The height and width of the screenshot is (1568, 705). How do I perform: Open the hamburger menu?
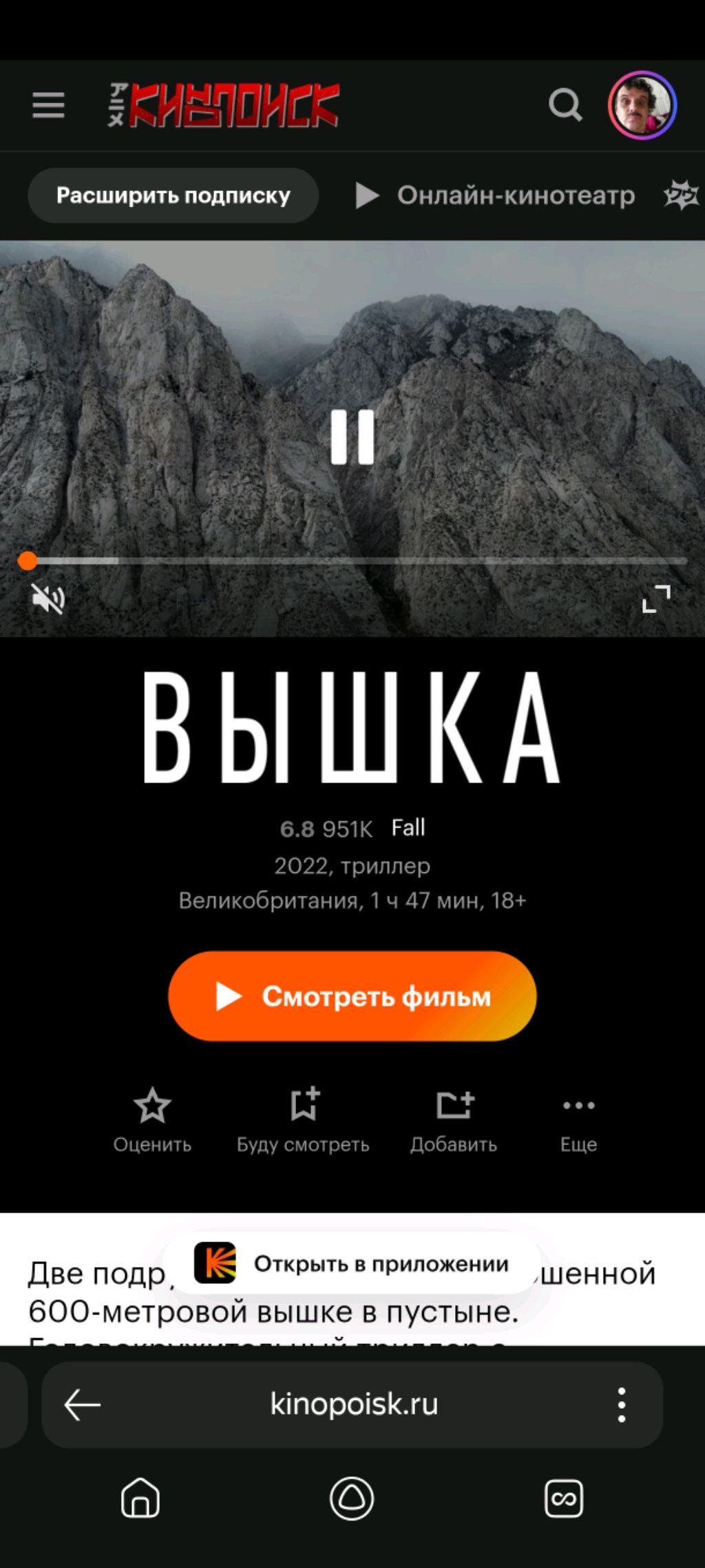coord(48,105)
